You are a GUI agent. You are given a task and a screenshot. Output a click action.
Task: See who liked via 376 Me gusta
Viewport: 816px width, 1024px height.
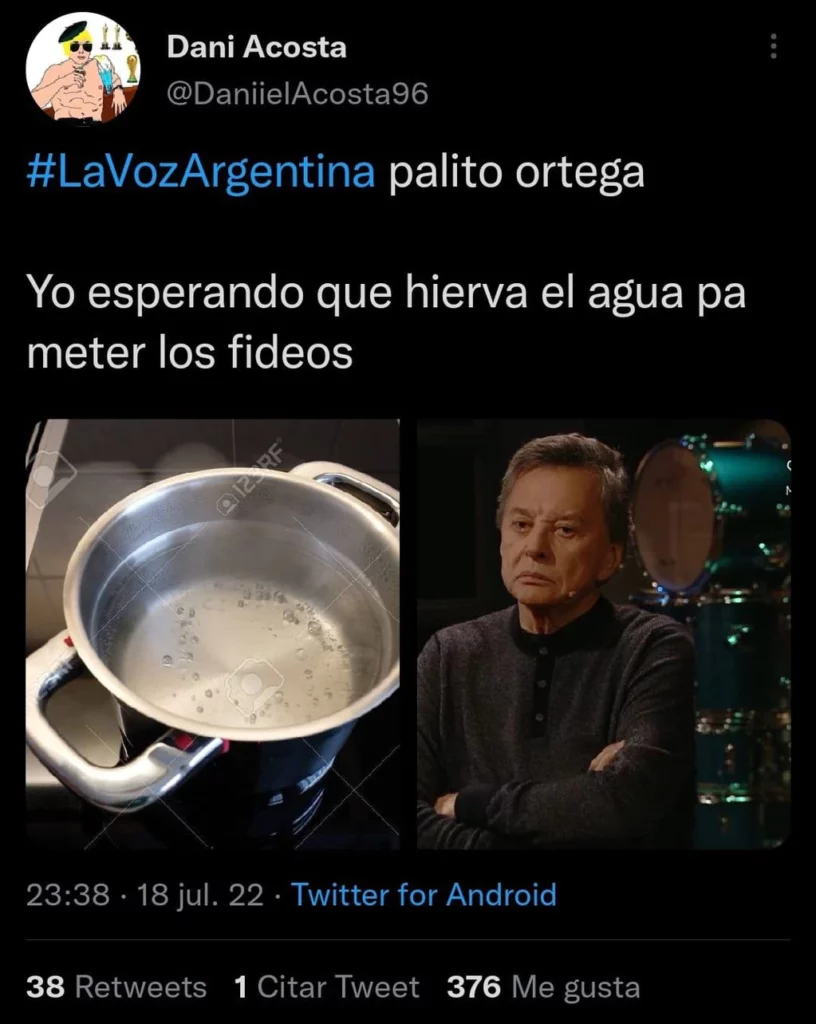(x=543, y=987)
